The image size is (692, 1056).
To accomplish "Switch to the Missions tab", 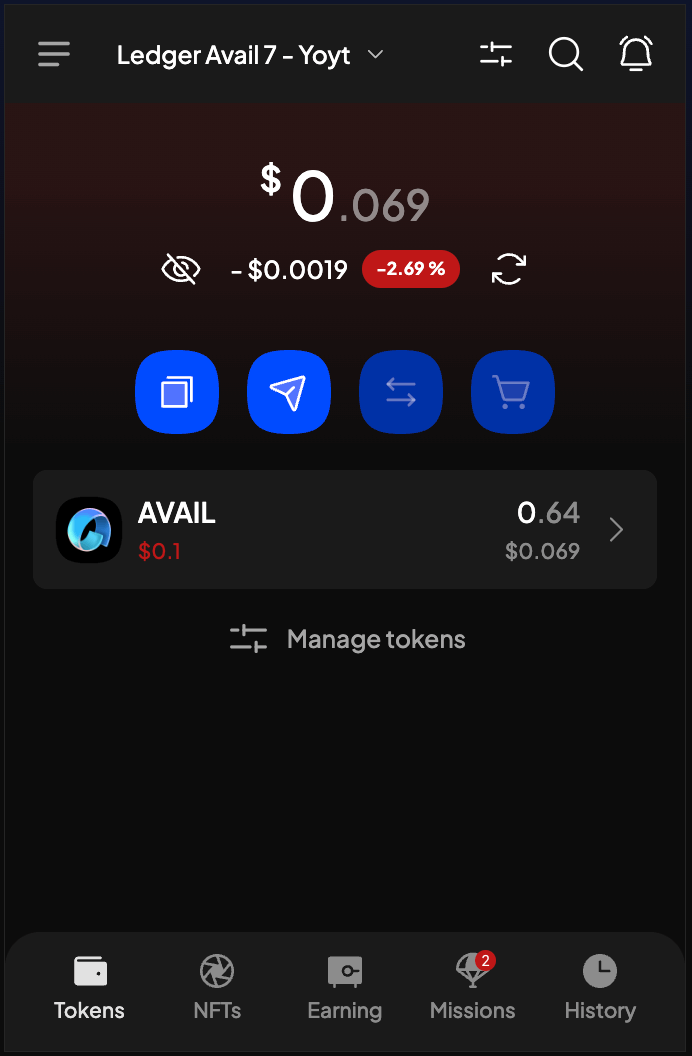I will coord(472,987).
